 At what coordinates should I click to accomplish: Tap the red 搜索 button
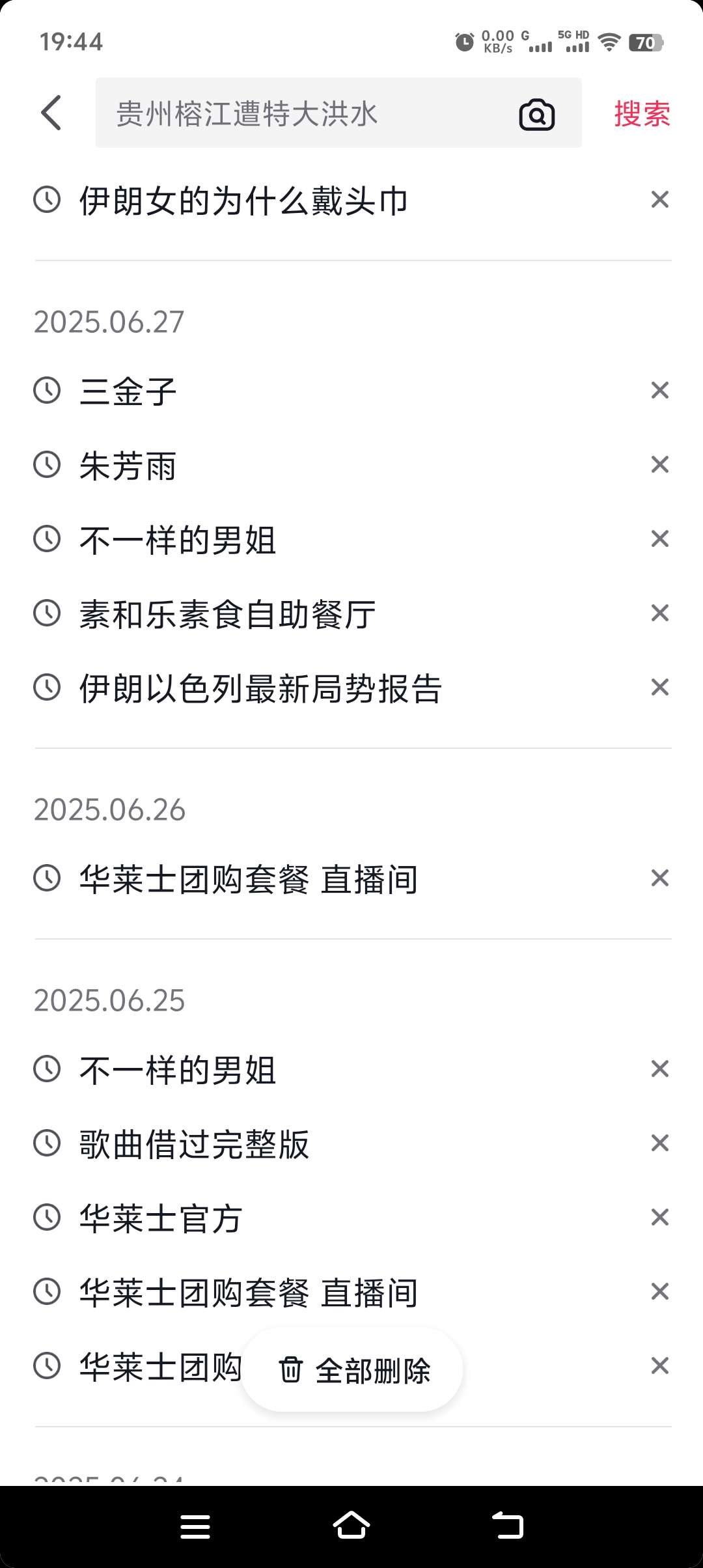coord(642,114)
